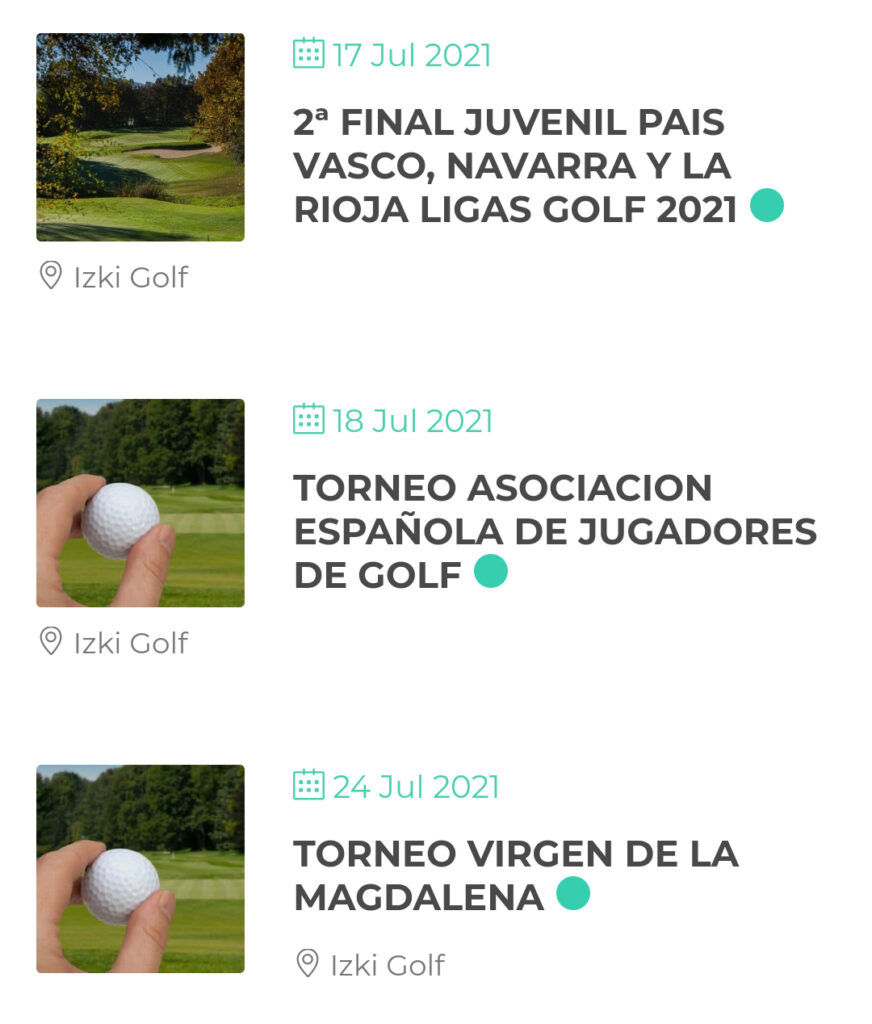This screenshot has width=872, height=1024.
Task: Open Torneo Asociacion Española de Jugadores de Golf
Action: coord(554,531)
